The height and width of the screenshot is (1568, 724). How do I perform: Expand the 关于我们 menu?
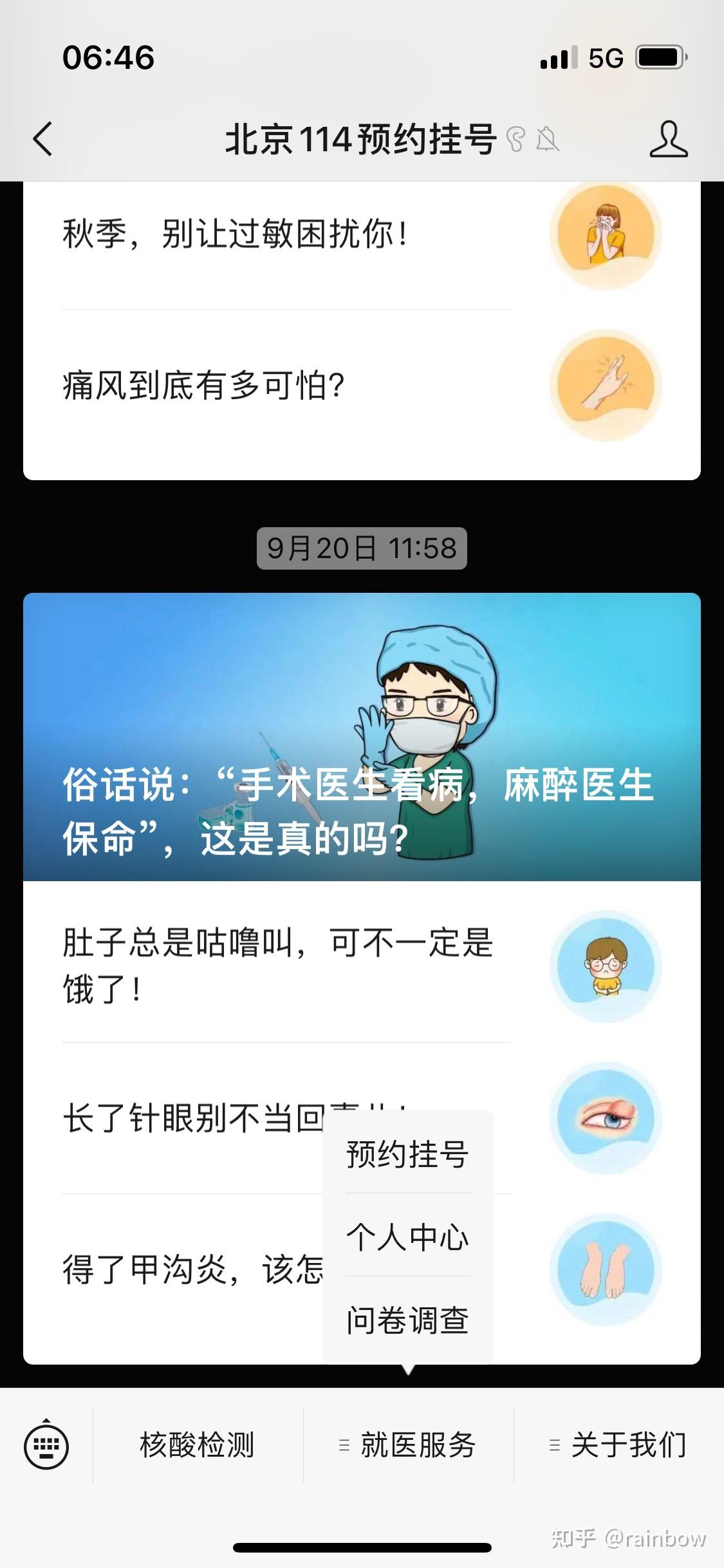pyautogui.click(x=618, y=1446)
